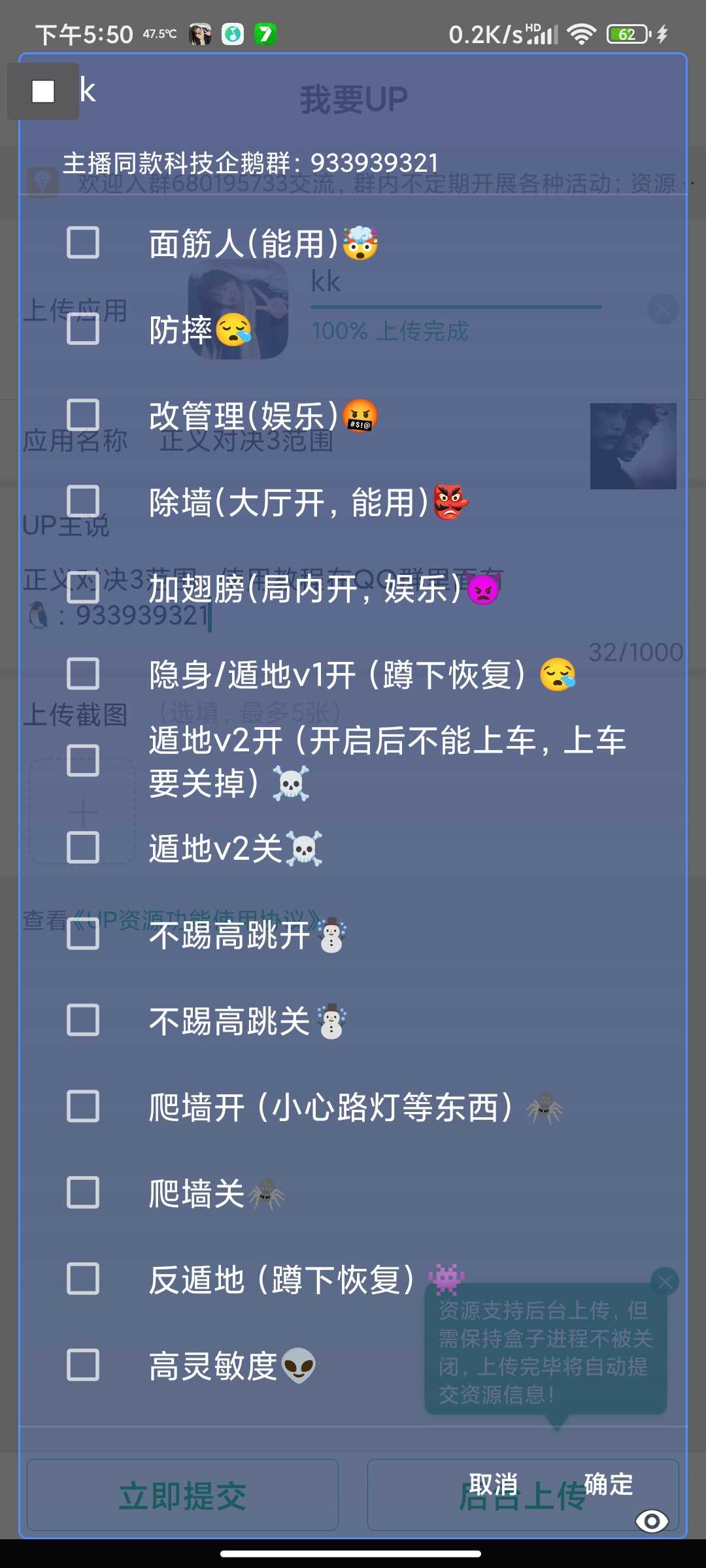The image size is (706, 1568).
Task: Tick the 不踢高跳开 checkbox
Action: click(83, 934)
